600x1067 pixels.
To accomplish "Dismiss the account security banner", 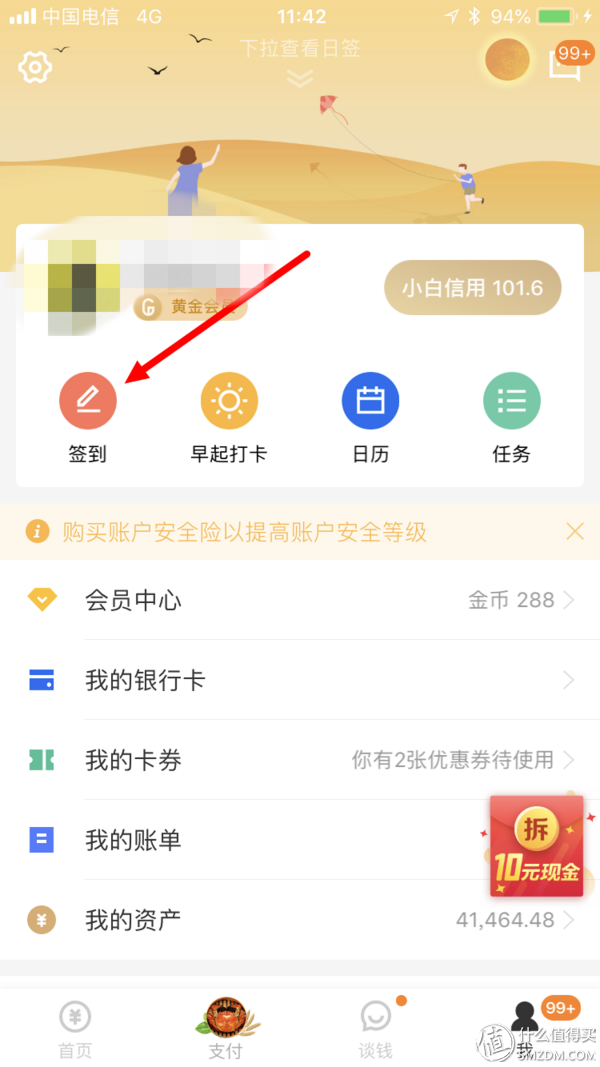I will (575, 531).
